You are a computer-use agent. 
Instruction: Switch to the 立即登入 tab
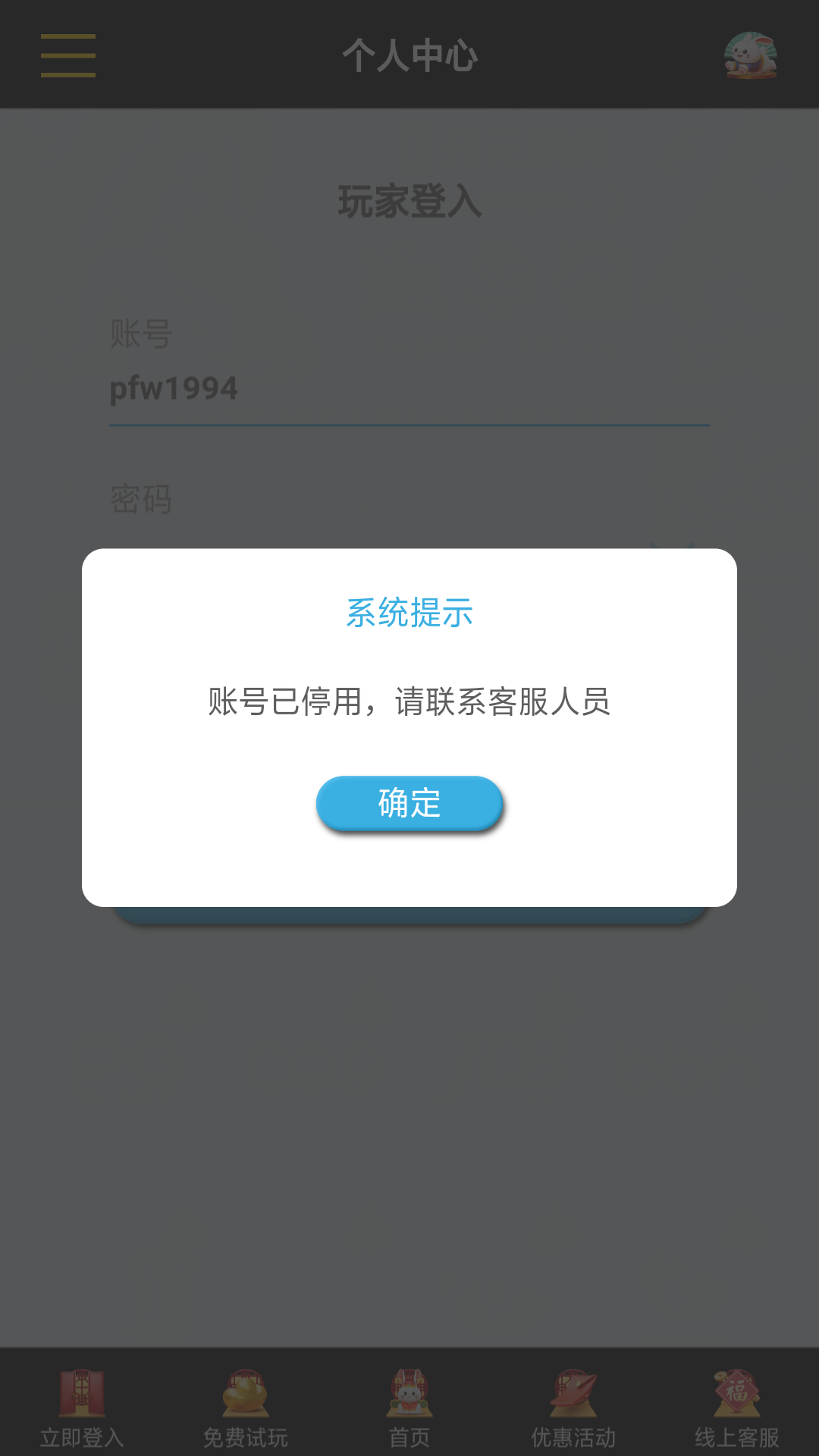[82, 1406]
